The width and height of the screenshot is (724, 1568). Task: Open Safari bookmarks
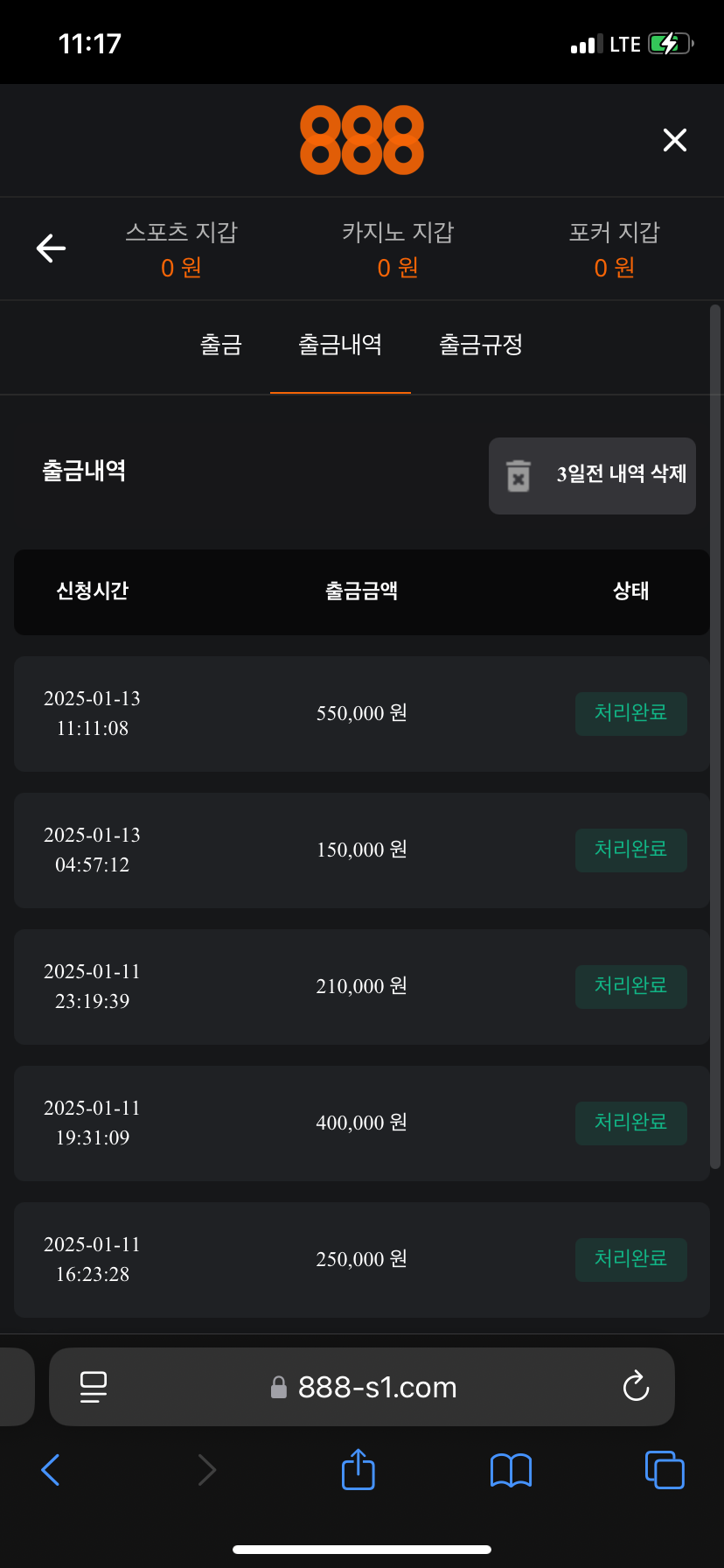pyautogui.click(x=511, y=1470)
